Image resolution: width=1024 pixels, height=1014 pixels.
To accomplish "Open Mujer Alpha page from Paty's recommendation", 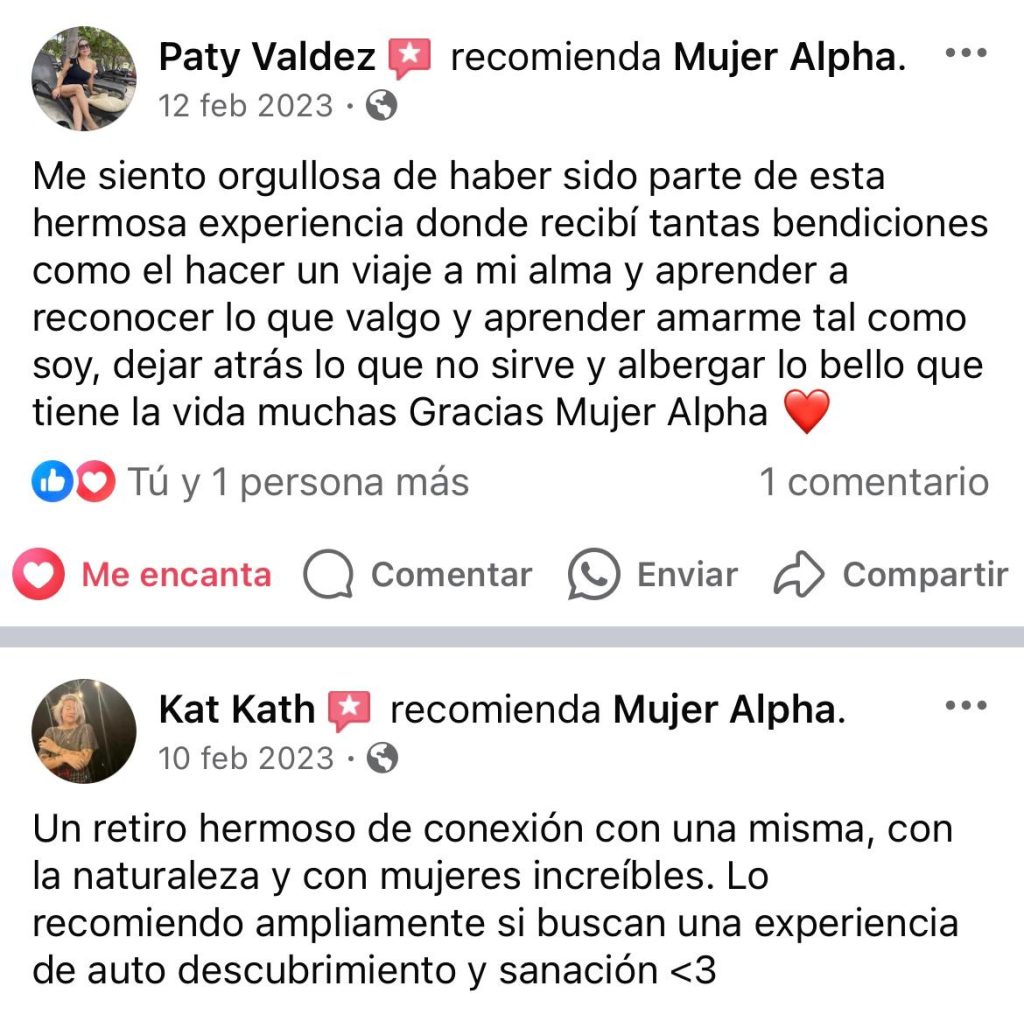I will pos(786,58).
